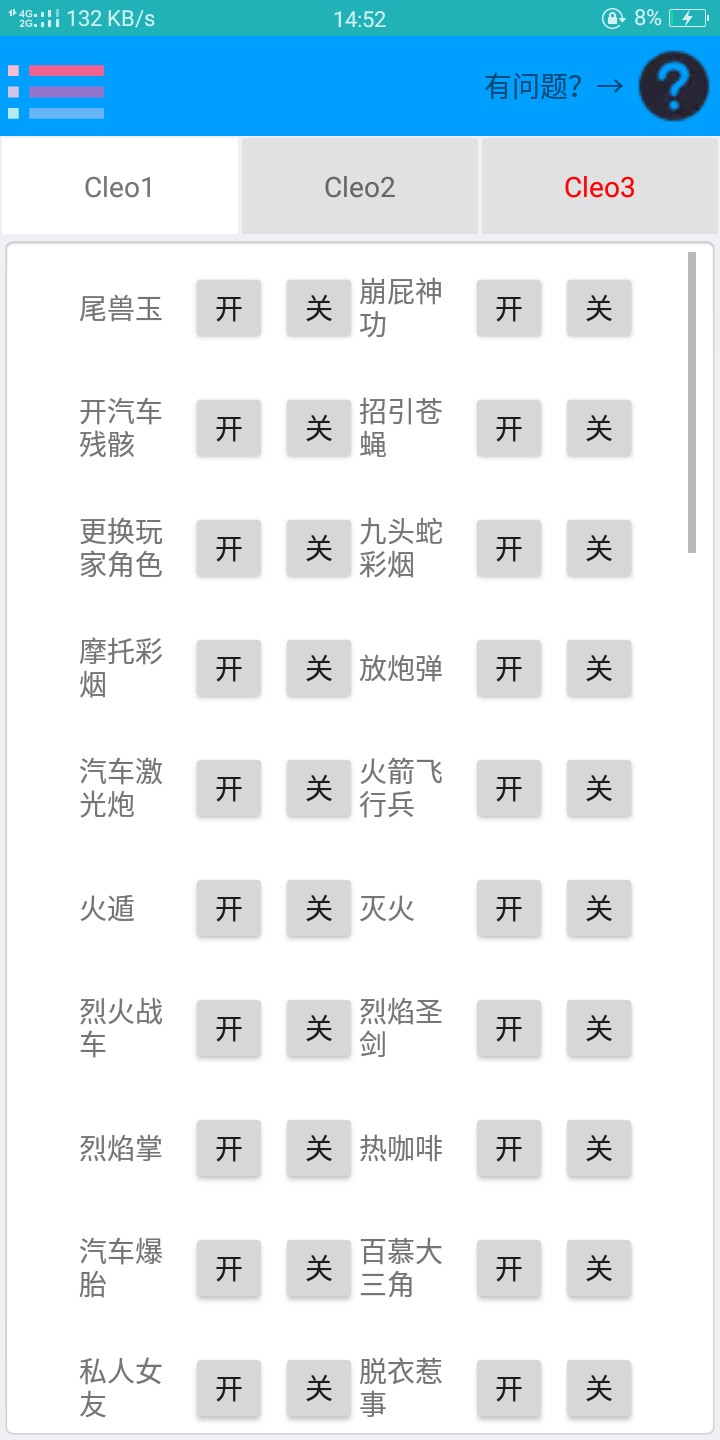Tap 开 for 更换玩家角色
Image resolution: width=720 pixels, height=1440 pixels.
(229, 548)
